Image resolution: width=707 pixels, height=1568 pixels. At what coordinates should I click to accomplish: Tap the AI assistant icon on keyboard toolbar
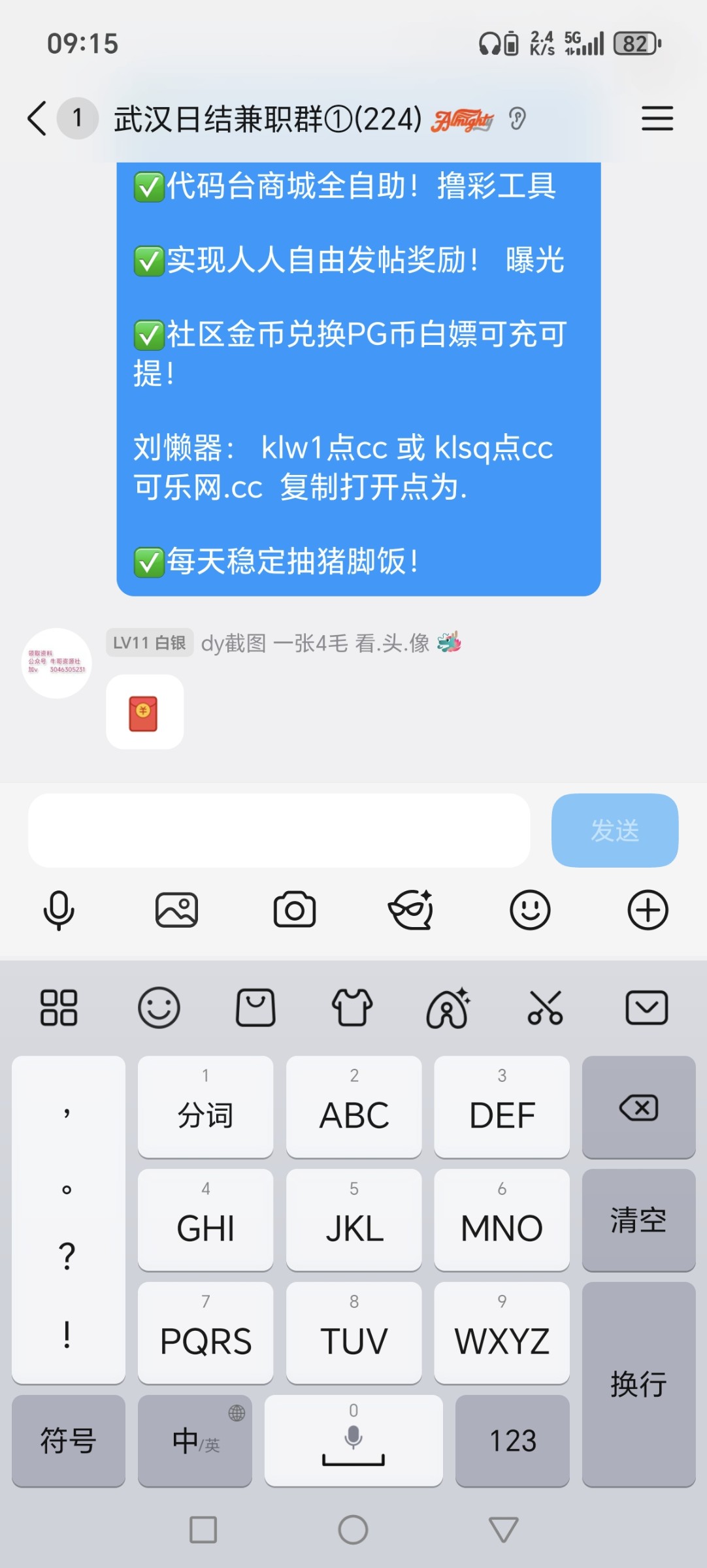(449, 1007)
